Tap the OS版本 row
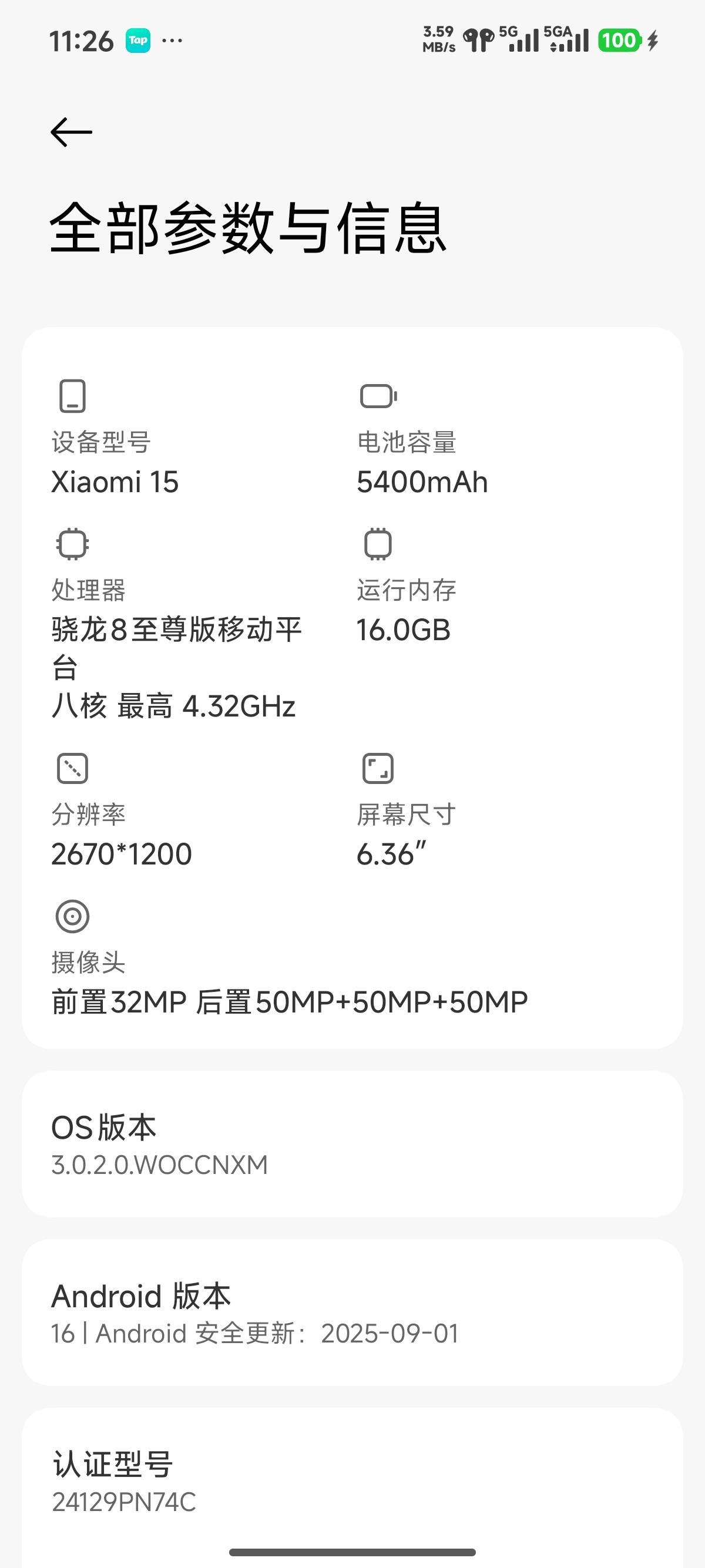The image size is (705, 1568). (352, 1145)
